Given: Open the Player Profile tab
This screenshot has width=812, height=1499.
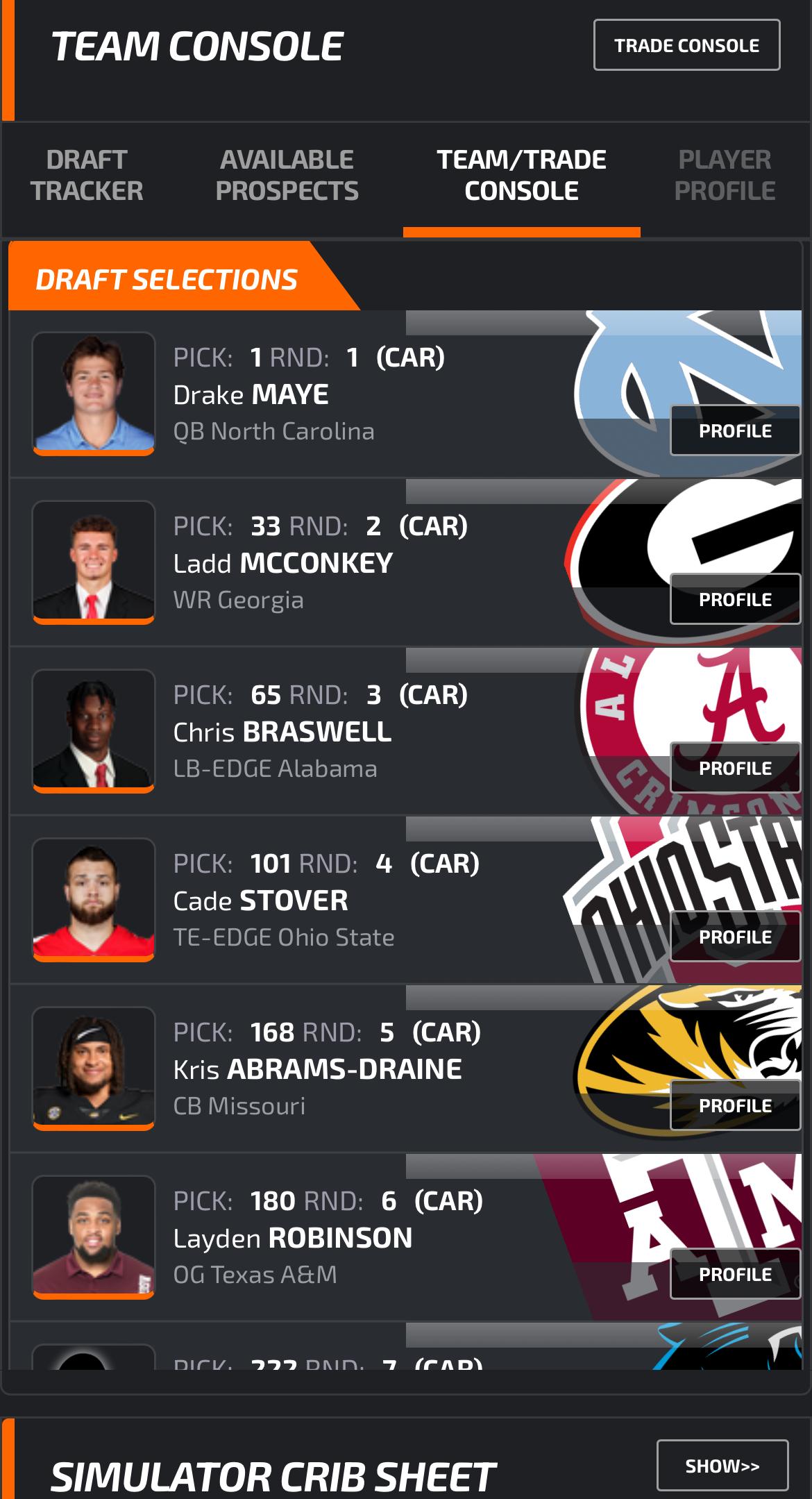Looking at the screenshot, I should click(x=725, y=175).
